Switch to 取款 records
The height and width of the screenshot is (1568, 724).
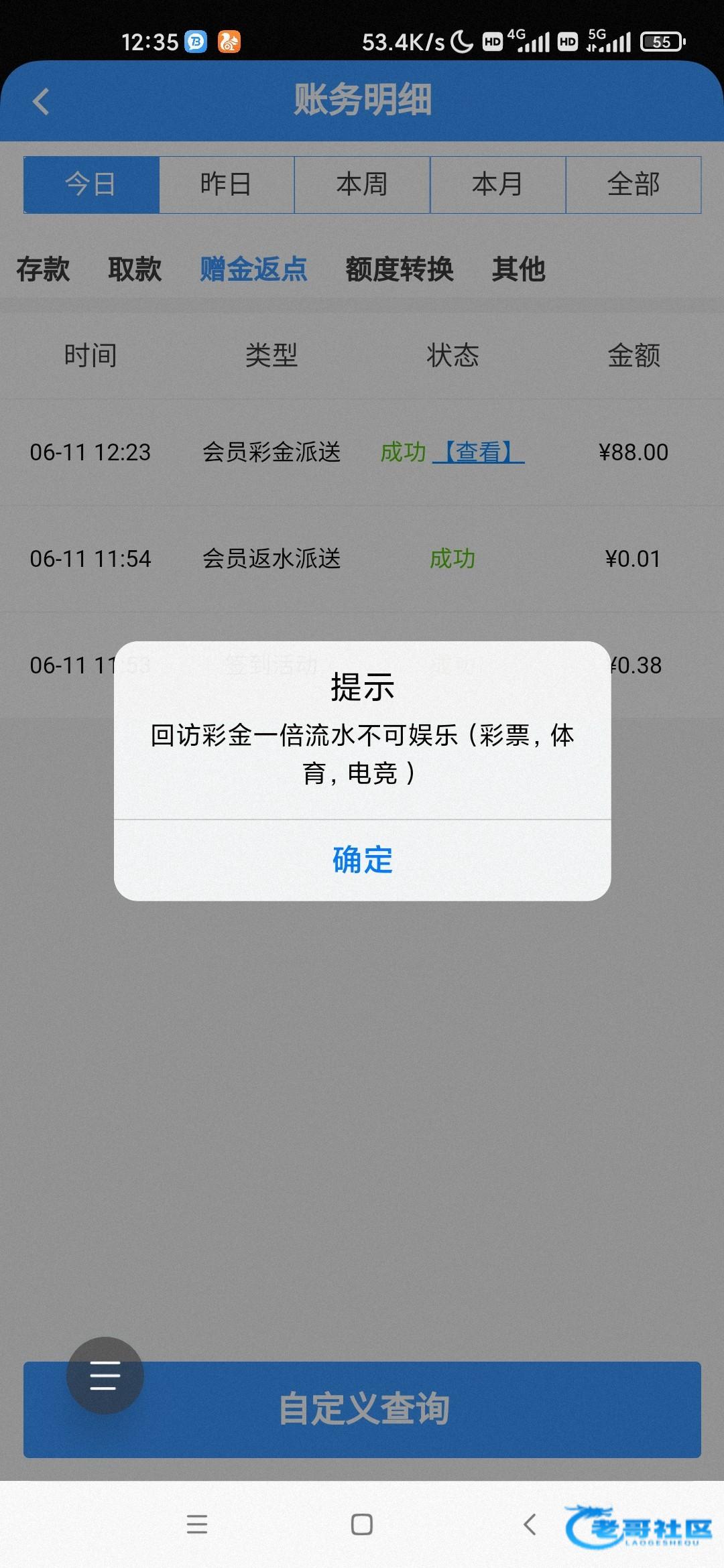click(135, 269)
